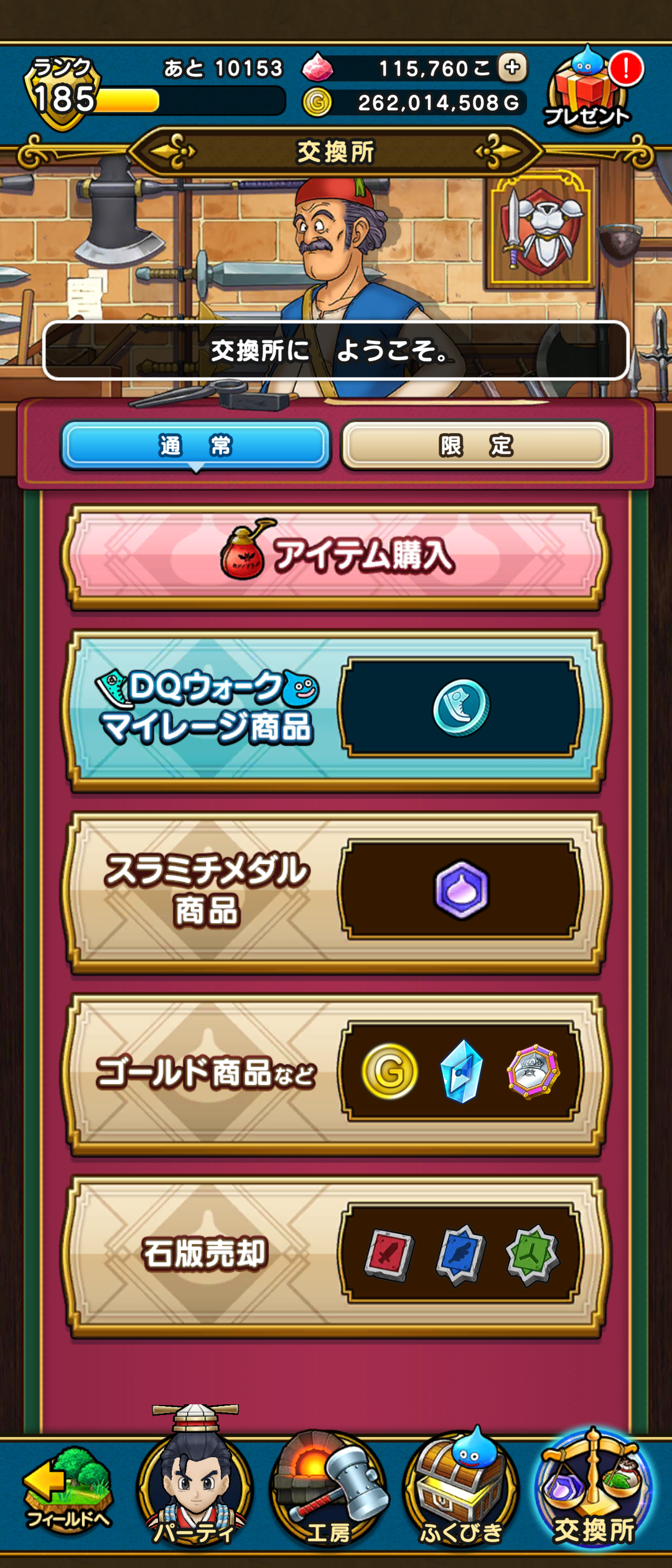
Task: Open アイテム購入 item purchase
Action: [336, 556]
